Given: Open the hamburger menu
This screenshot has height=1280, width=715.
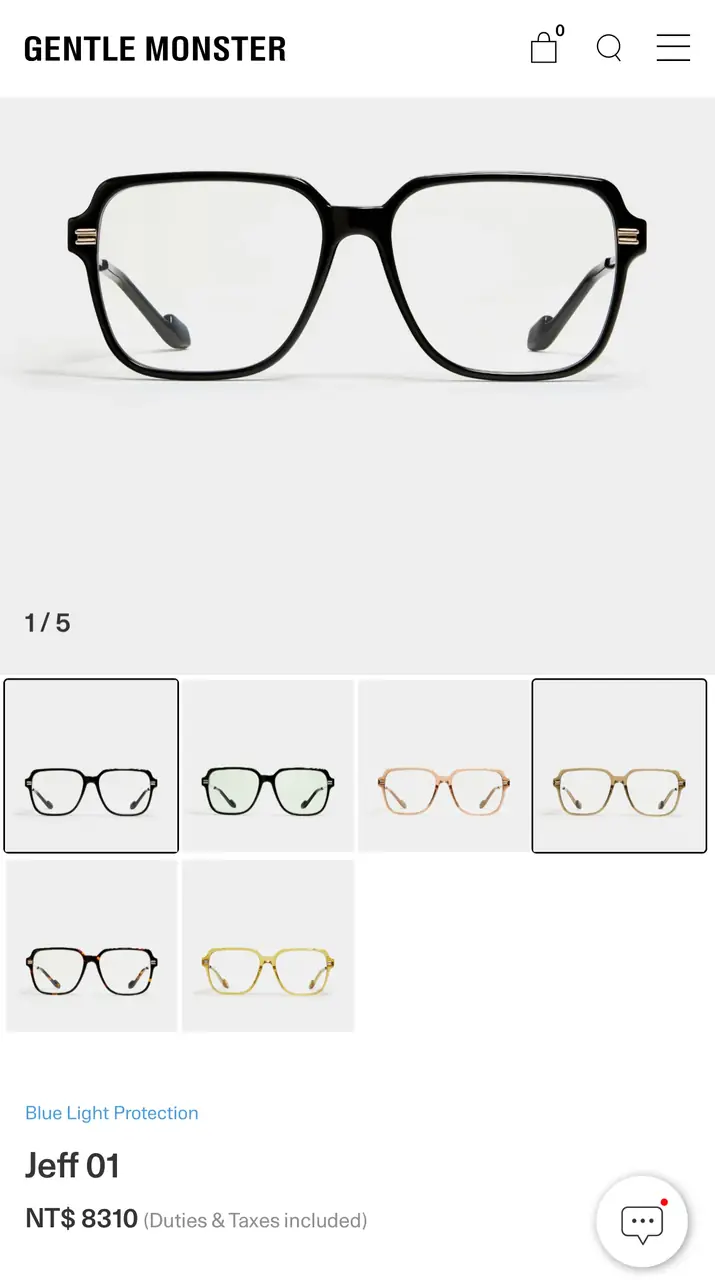Looking at the screenshot, I should [x=673, y=47].
